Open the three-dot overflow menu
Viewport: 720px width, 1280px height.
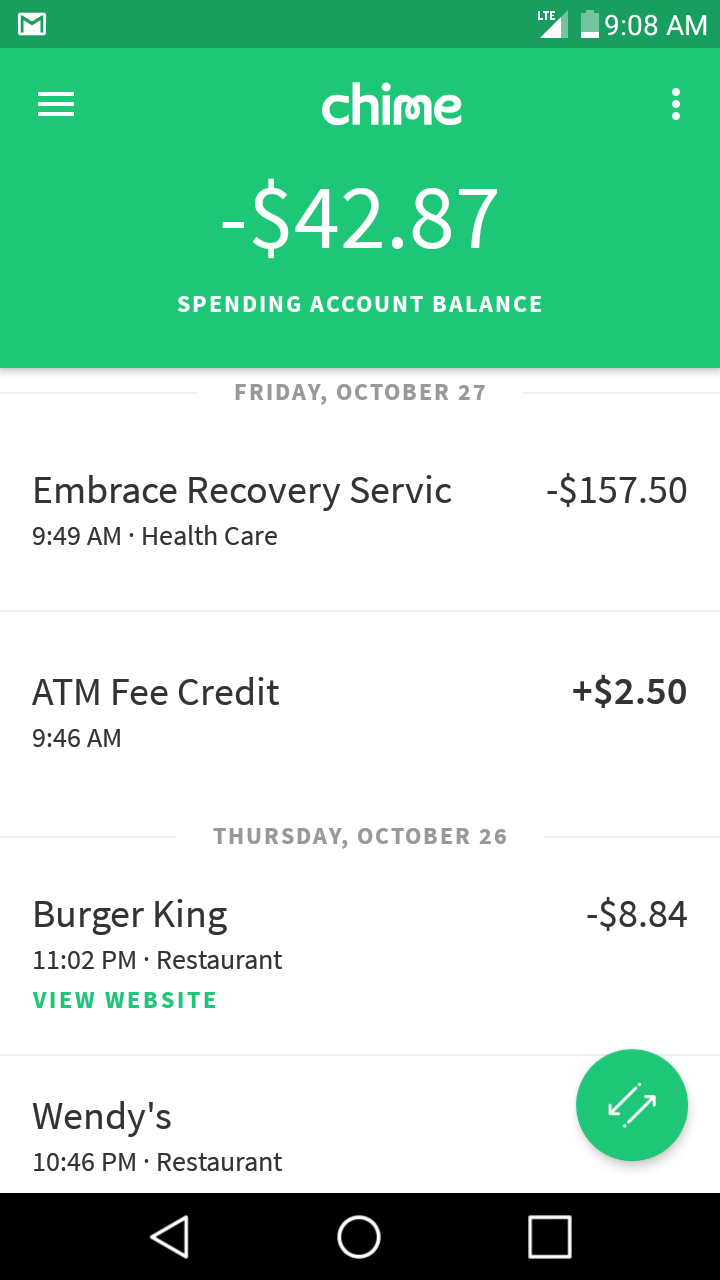tap(676, 104)
